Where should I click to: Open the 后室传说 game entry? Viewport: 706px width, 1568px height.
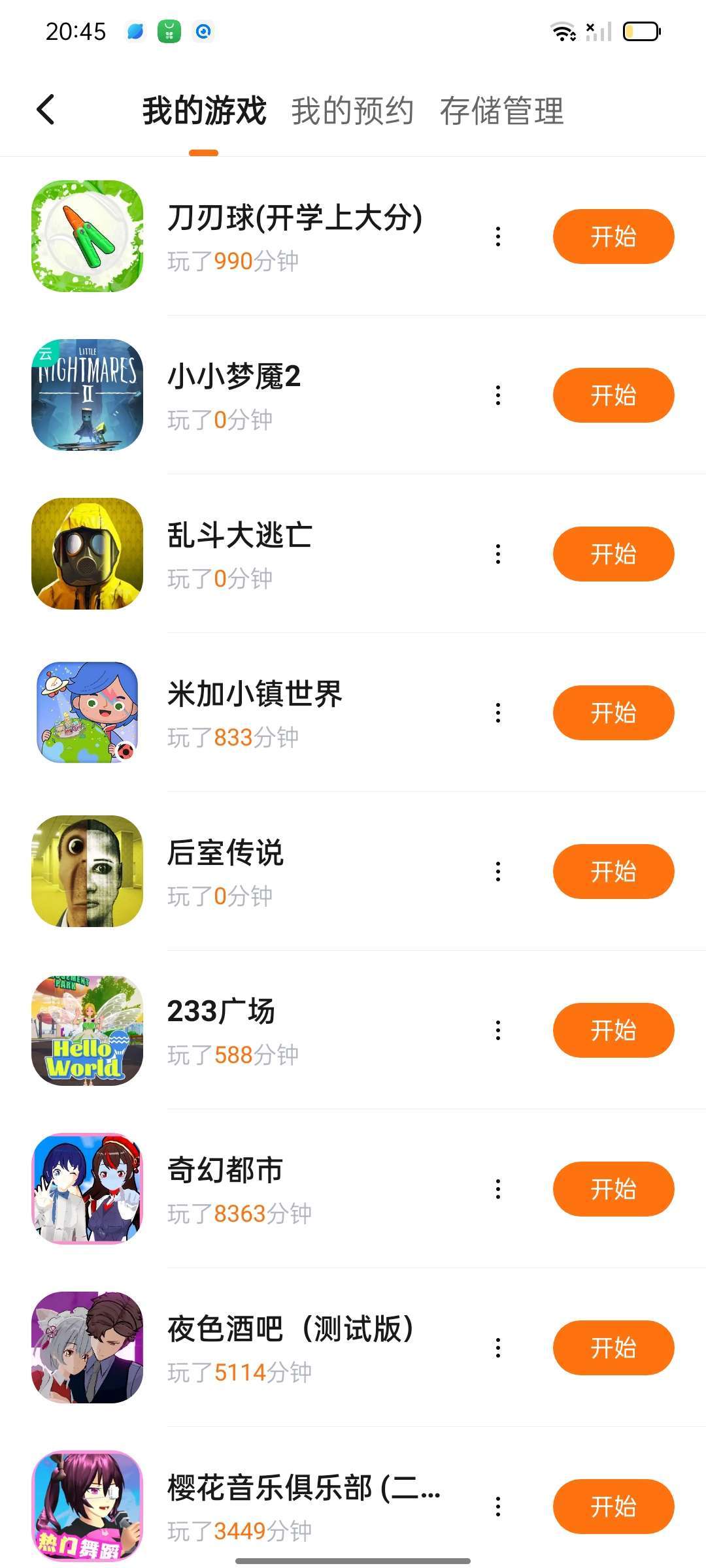225,855
